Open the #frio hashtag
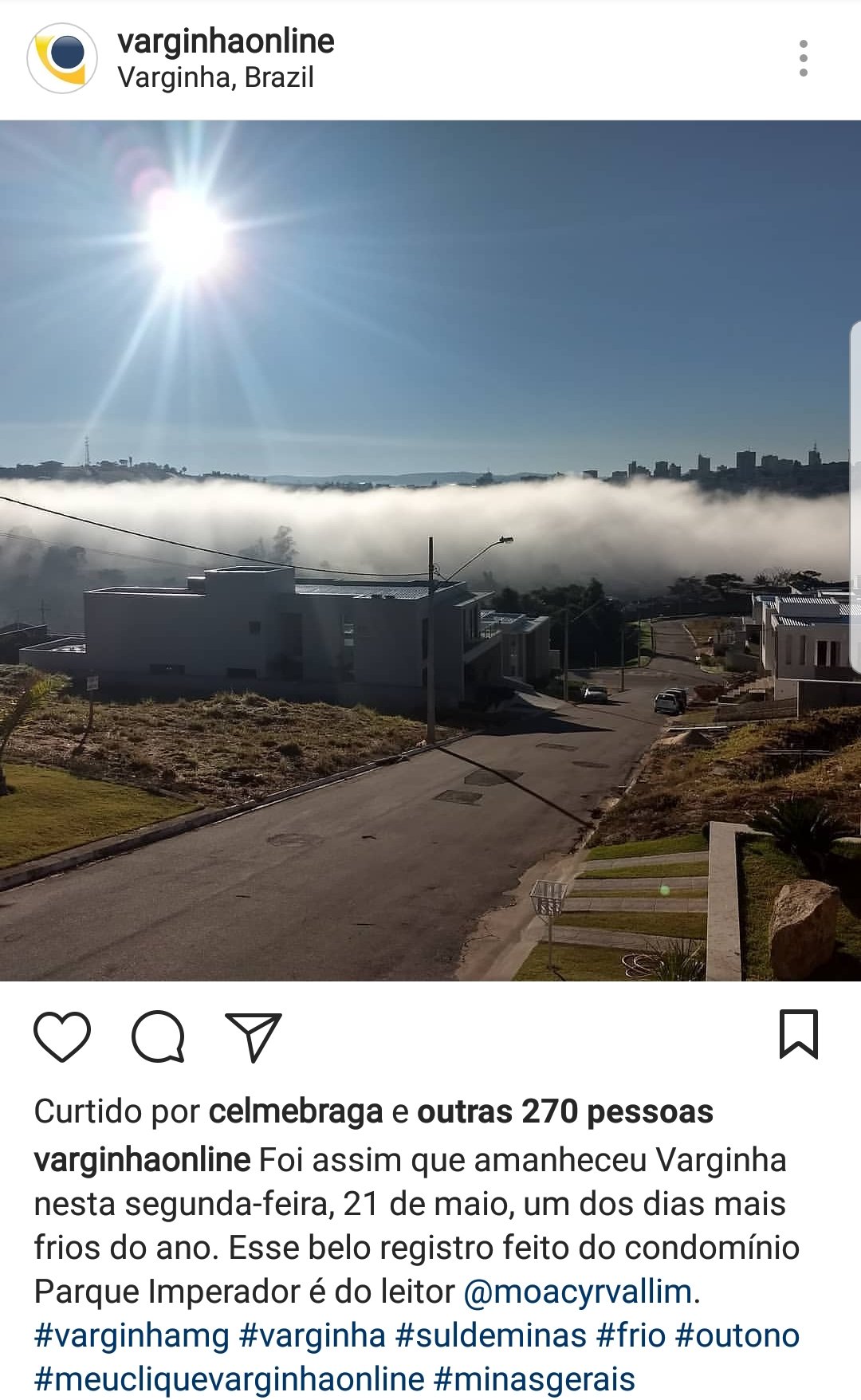 coord(631,1335)
